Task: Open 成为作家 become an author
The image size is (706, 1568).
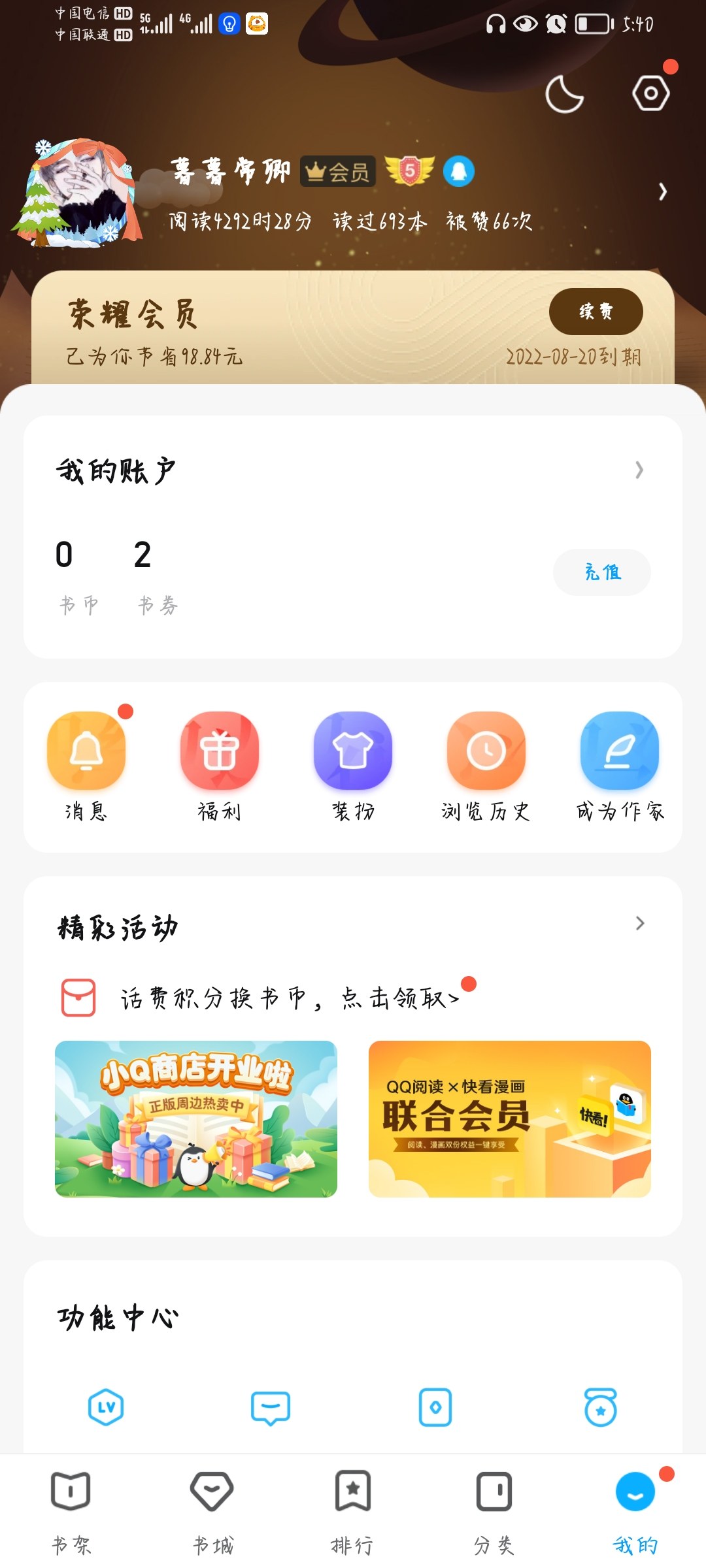Action: point(620,766)
